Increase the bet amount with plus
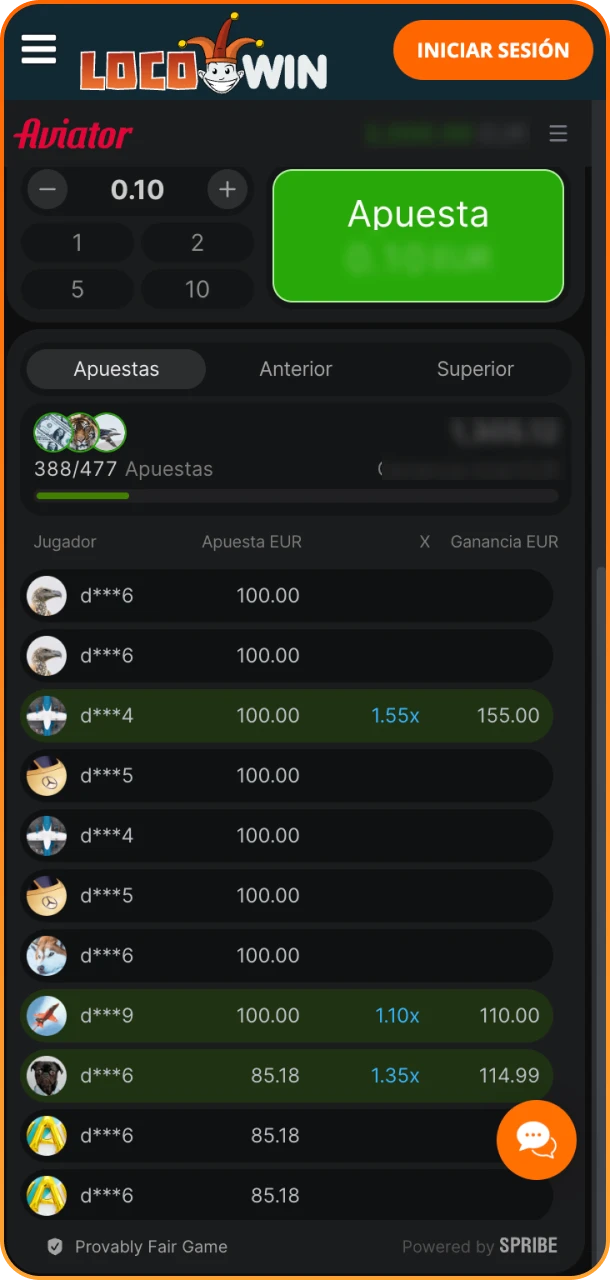Viewport: 610px width, 1280px height. point(227,190)
